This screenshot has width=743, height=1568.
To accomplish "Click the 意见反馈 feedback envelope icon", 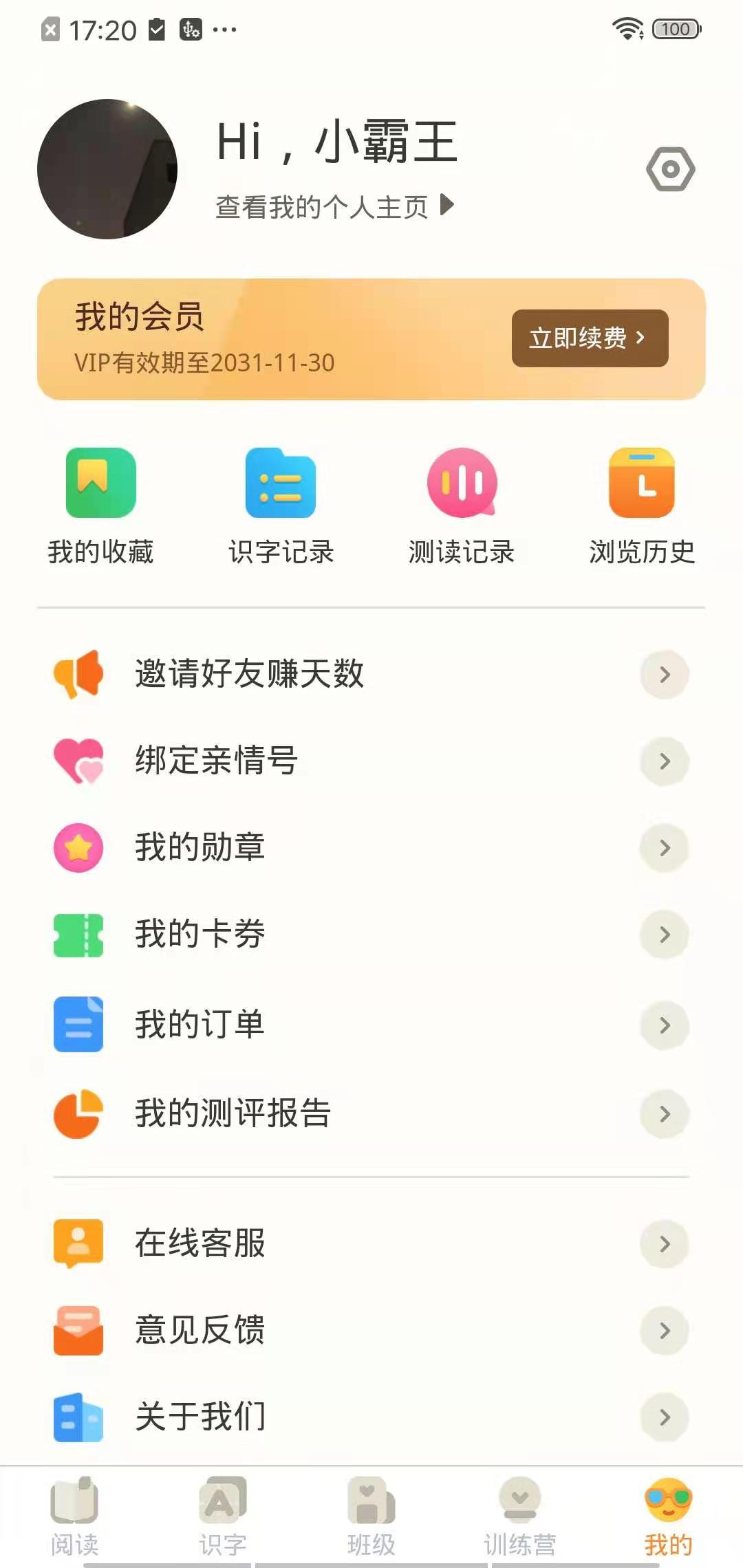I will coord(78,1331).
